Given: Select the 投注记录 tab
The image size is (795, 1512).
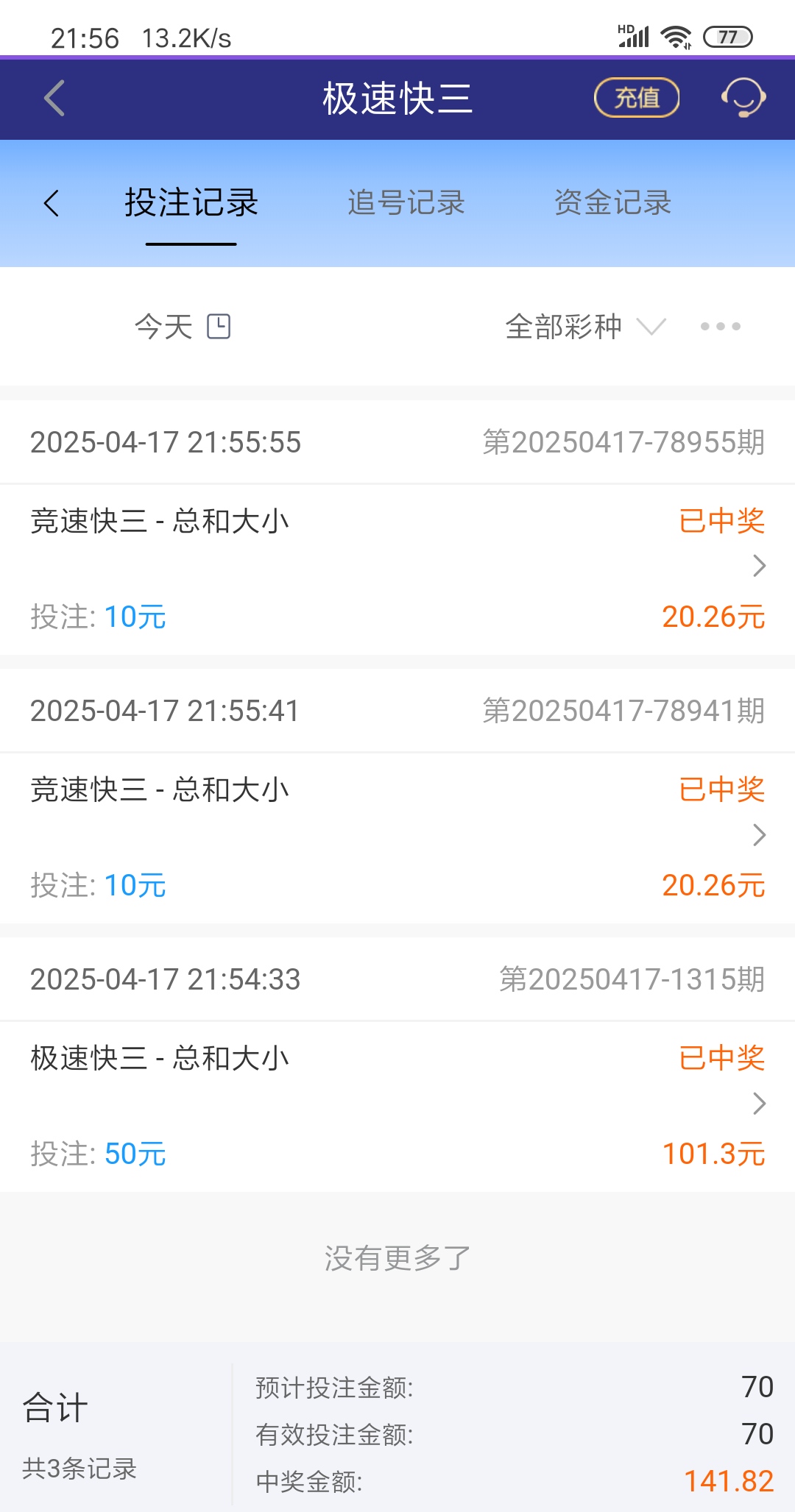Looking at the screenshot, I should click(191, 203).
